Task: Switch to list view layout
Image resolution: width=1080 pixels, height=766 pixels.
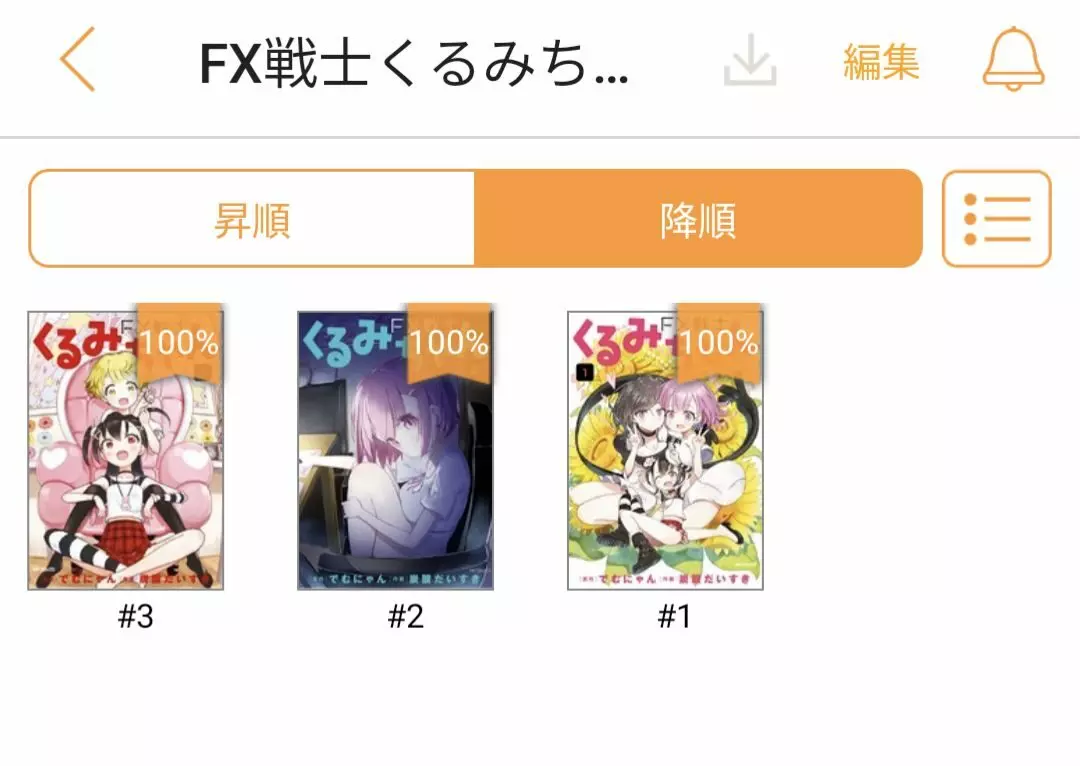Action: [996, 219]
